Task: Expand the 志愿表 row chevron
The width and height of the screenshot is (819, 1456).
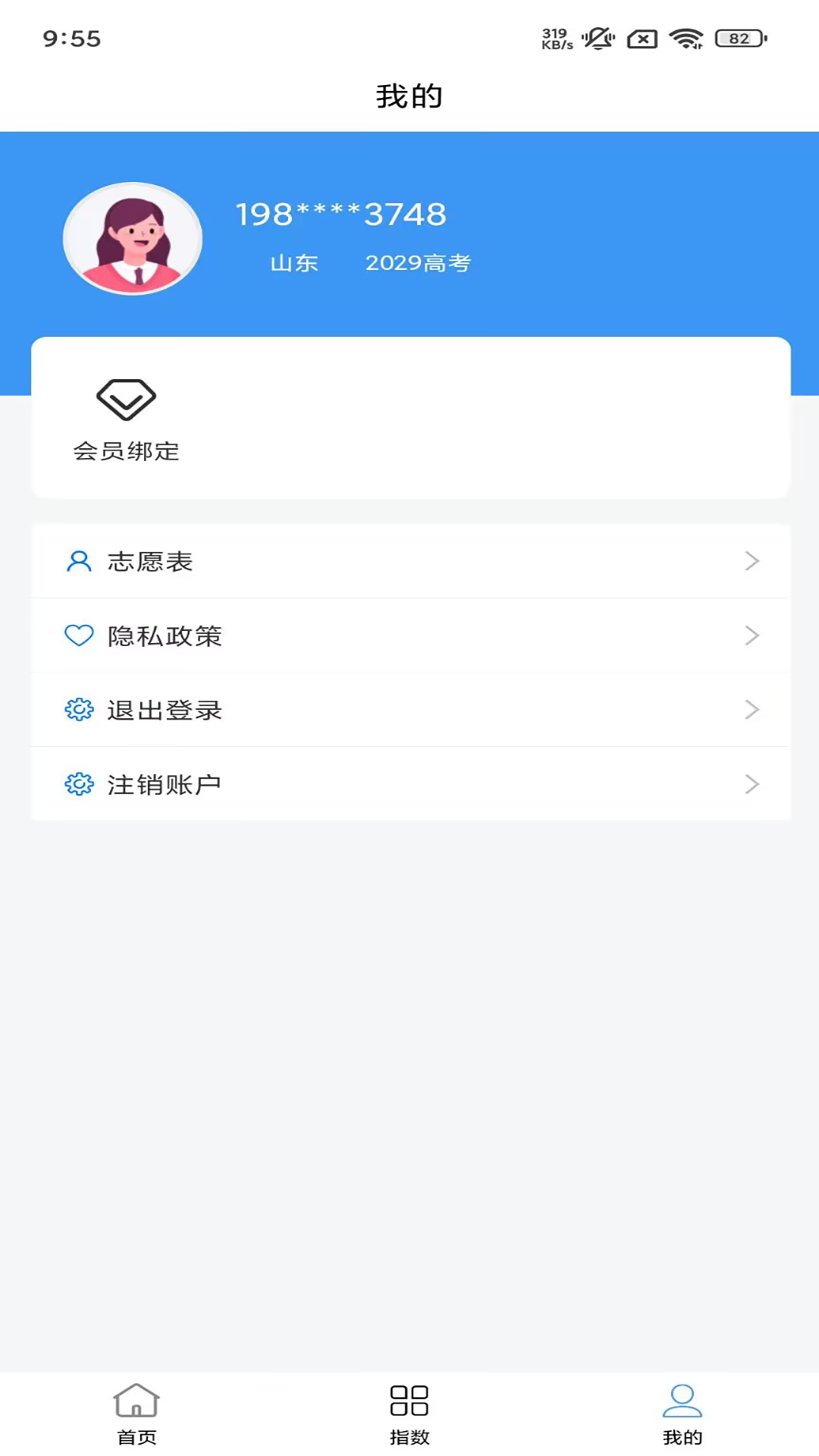Action: [x=751, y=561]
